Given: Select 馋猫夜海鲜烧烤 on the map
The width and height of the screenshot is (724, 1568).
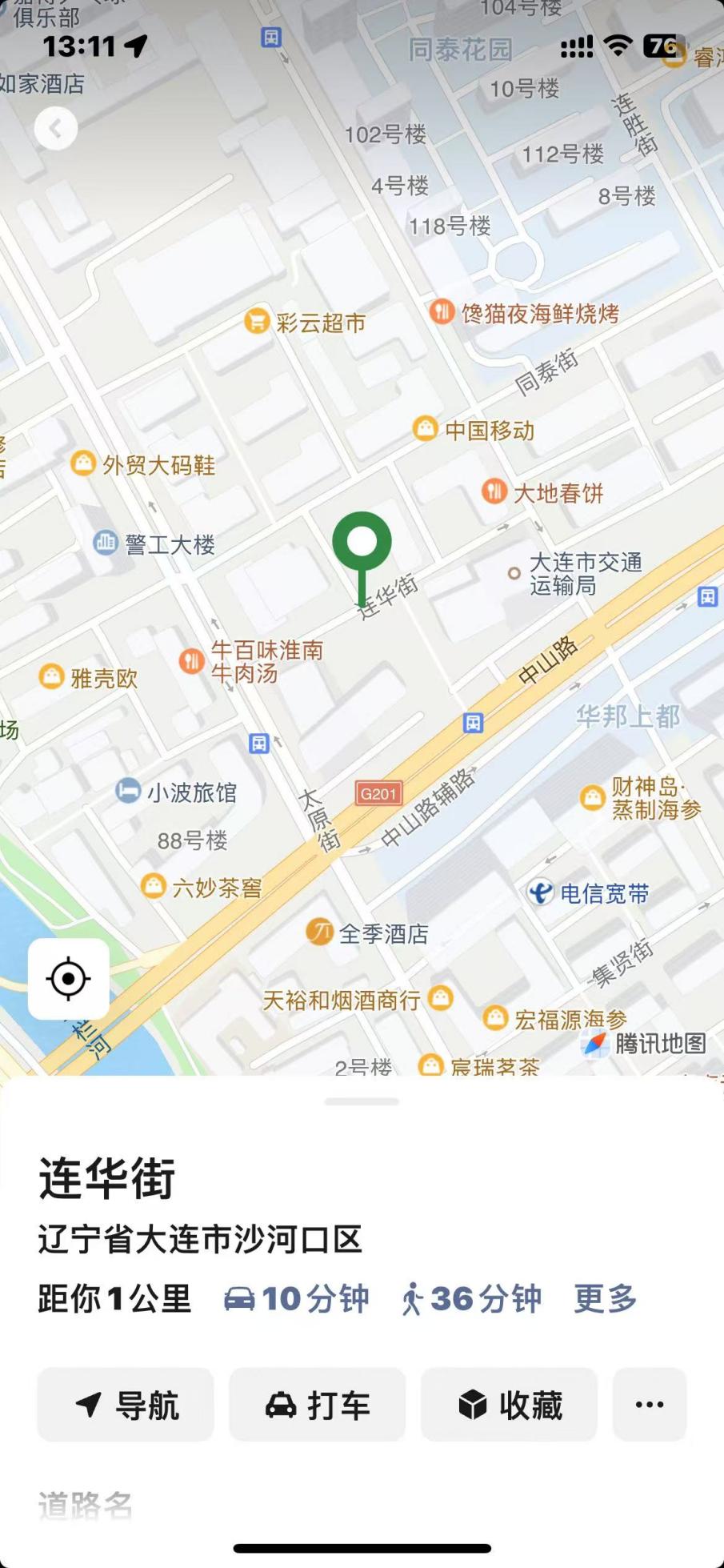Looking at the screenshot, I should click(x=442, y=312).
